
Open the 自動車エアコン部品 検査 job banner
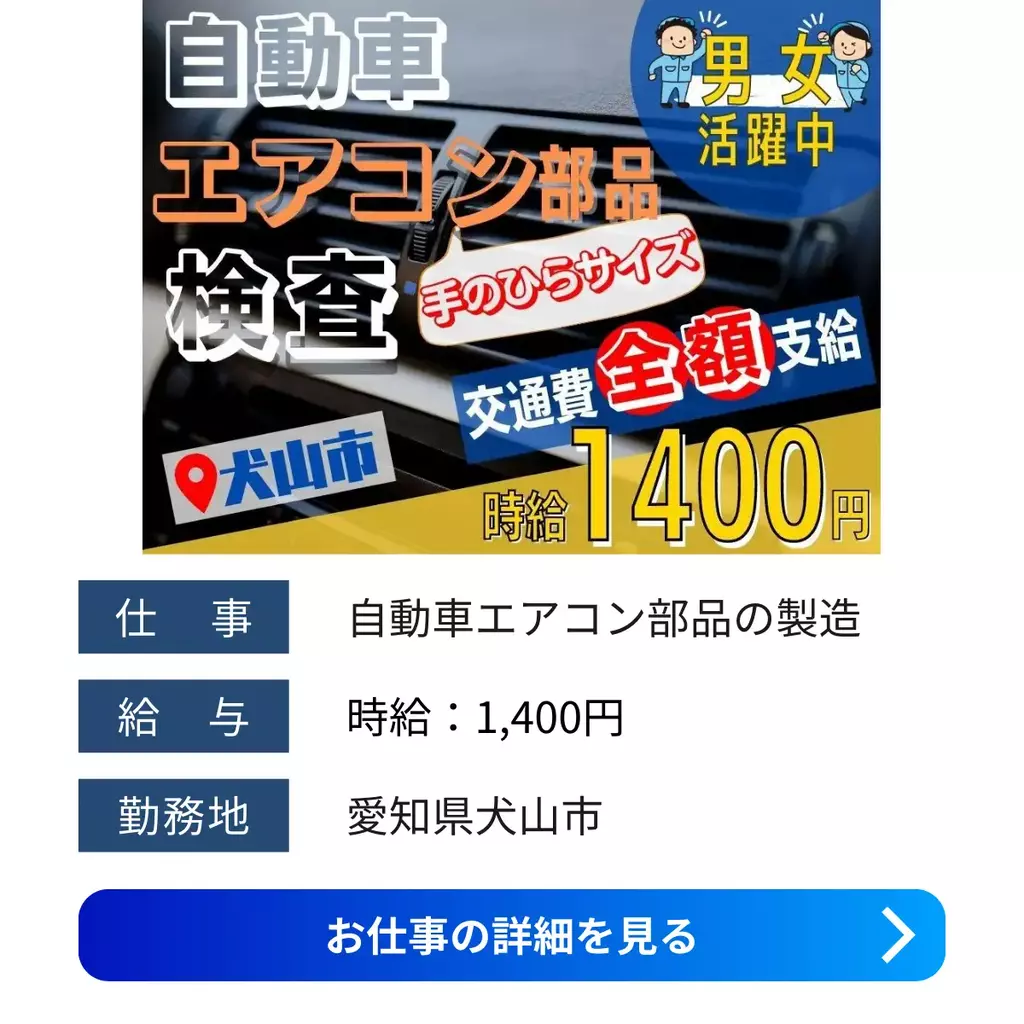[x=511, y=276]
